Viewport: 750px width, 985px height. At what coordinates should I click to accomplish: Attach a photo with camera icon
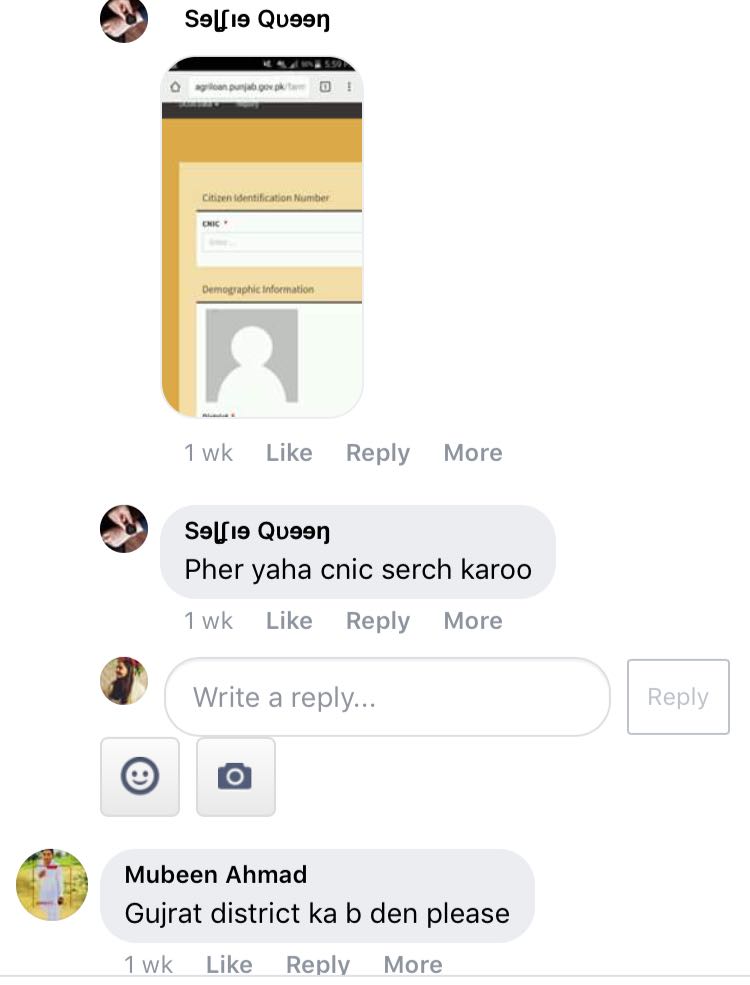tap(235, 776)
